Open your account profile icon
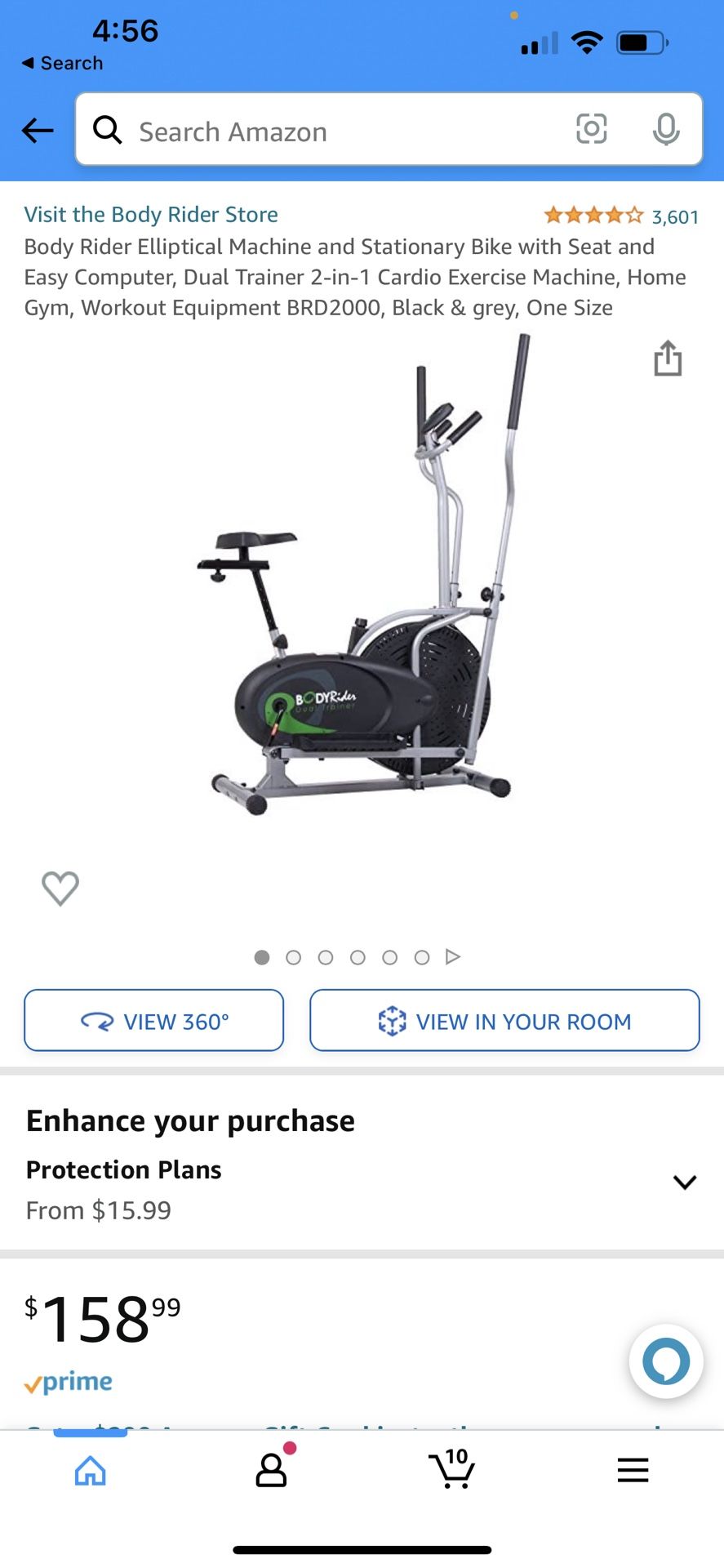724x1568 pixels. click(x=271, y=1472)
